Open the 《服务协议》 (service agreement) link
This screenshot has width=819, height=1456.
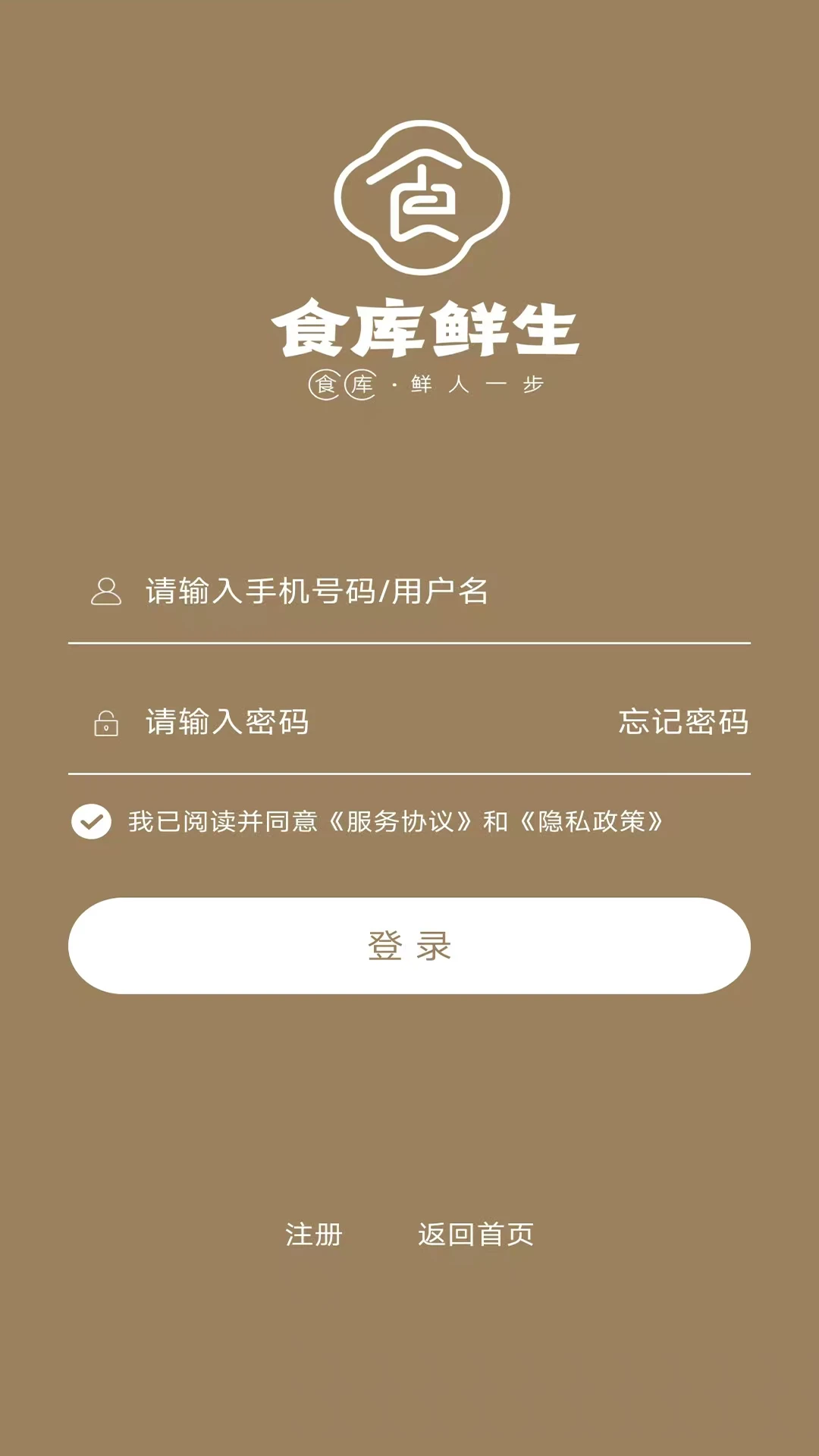coord(400,821)
